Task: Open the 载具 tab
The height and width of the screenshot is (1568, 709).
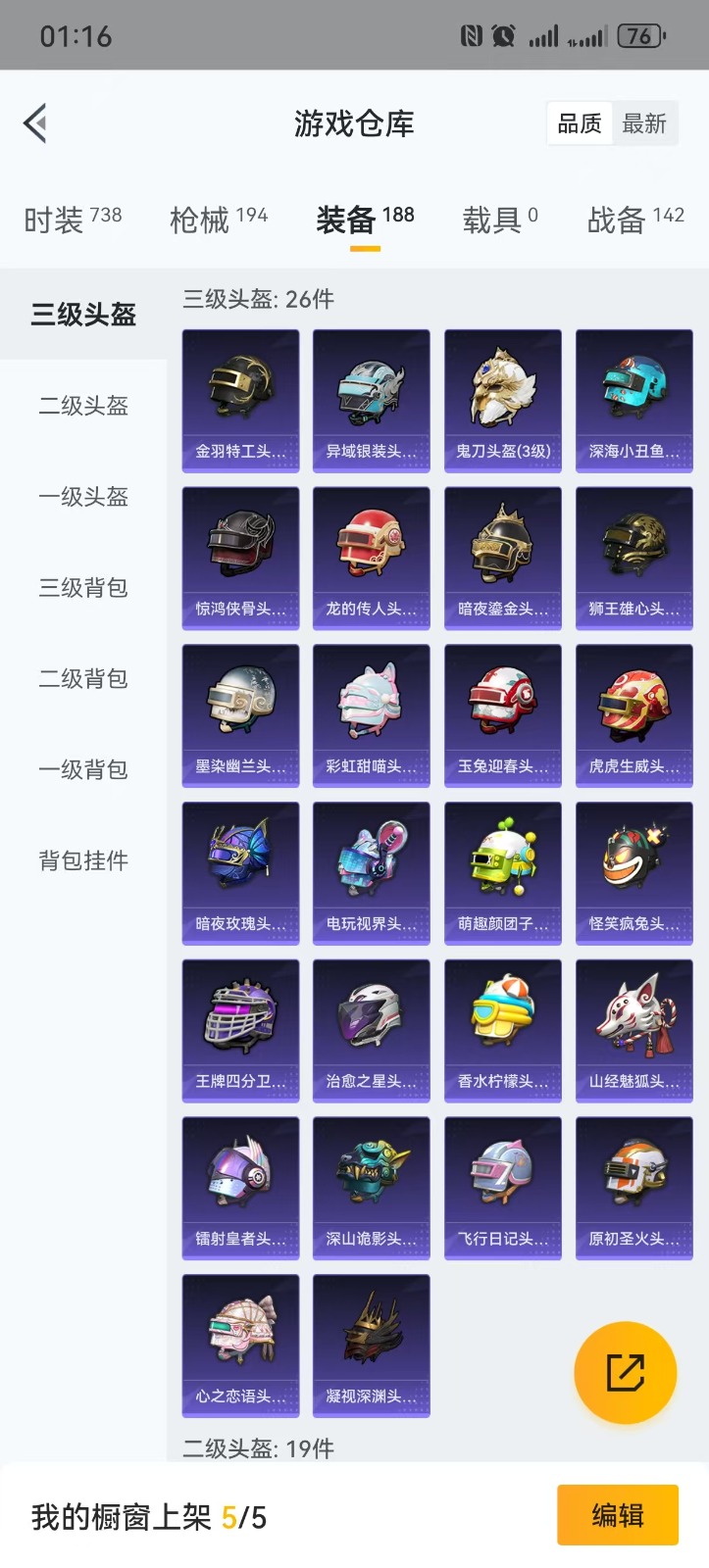Action: click(500, 220)
